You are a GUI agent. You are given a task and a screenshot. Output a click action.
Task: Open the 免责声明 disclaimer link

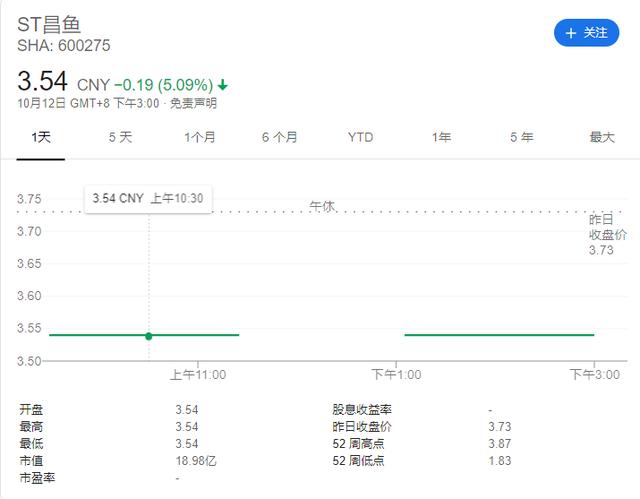(193, 103)
